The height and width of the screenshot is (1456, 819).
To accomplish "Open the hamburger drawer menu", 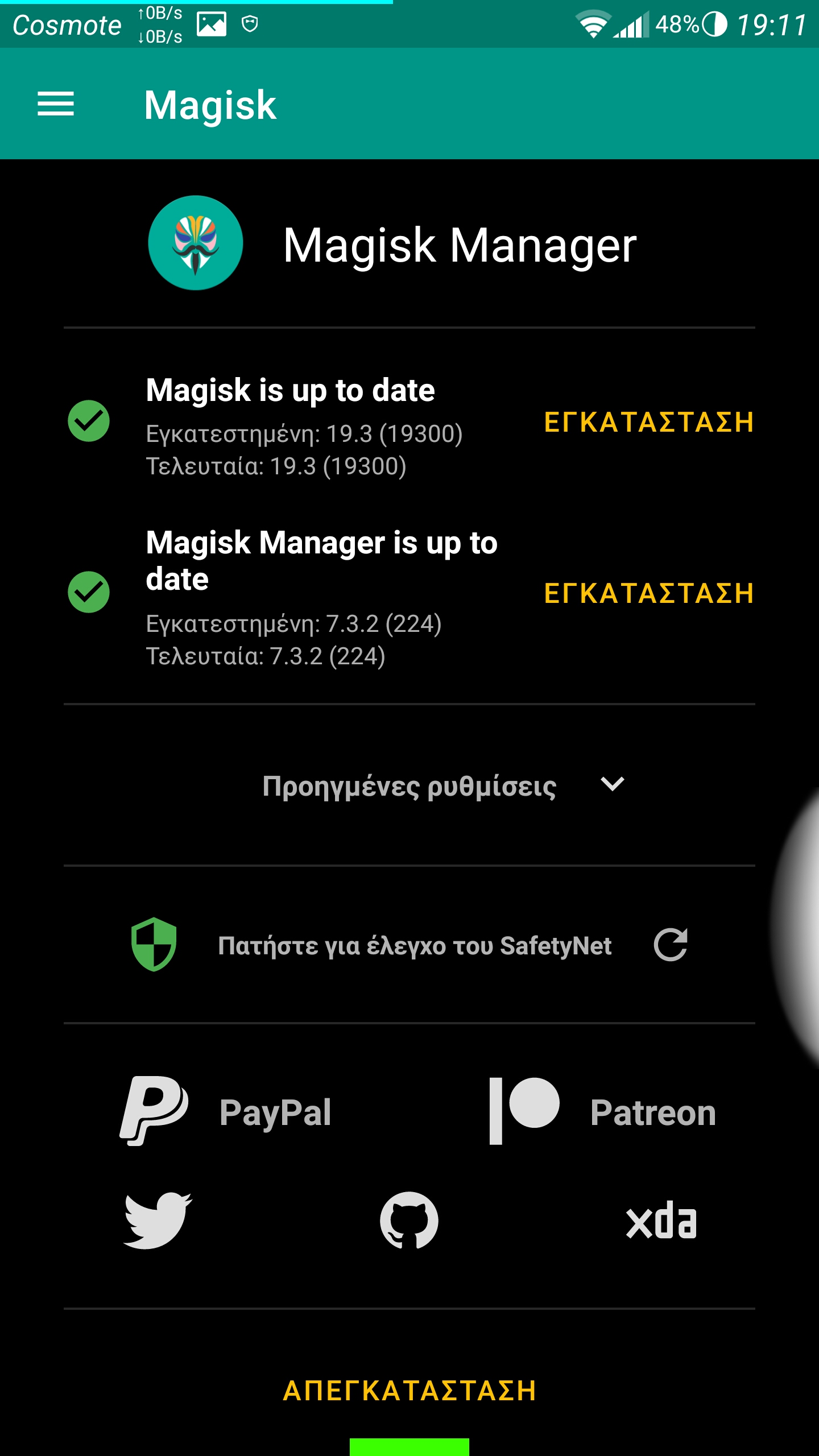I will pos(56,104).
